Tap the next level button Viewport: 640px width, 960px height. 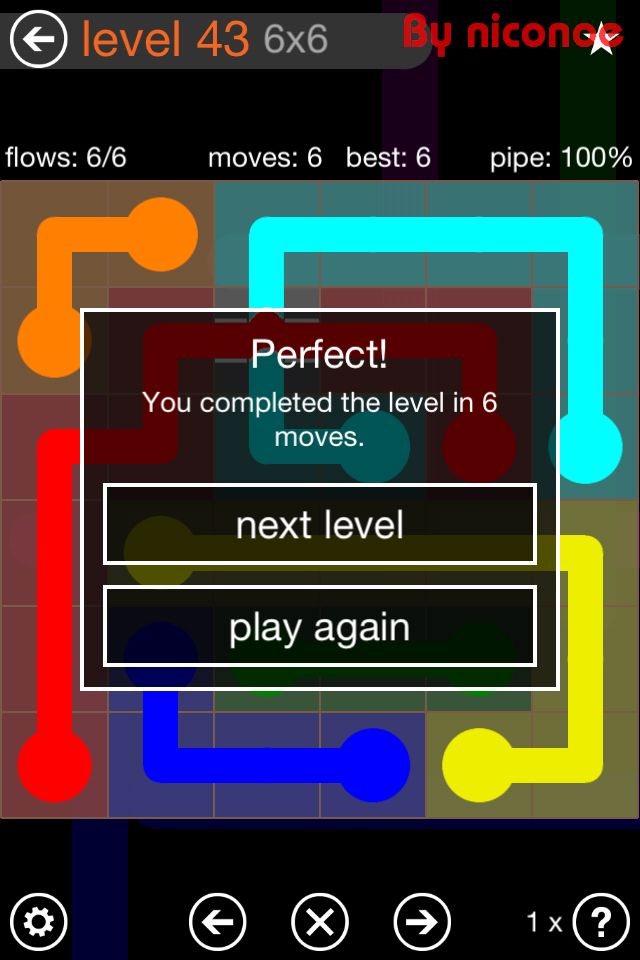[x=320, y=525]
